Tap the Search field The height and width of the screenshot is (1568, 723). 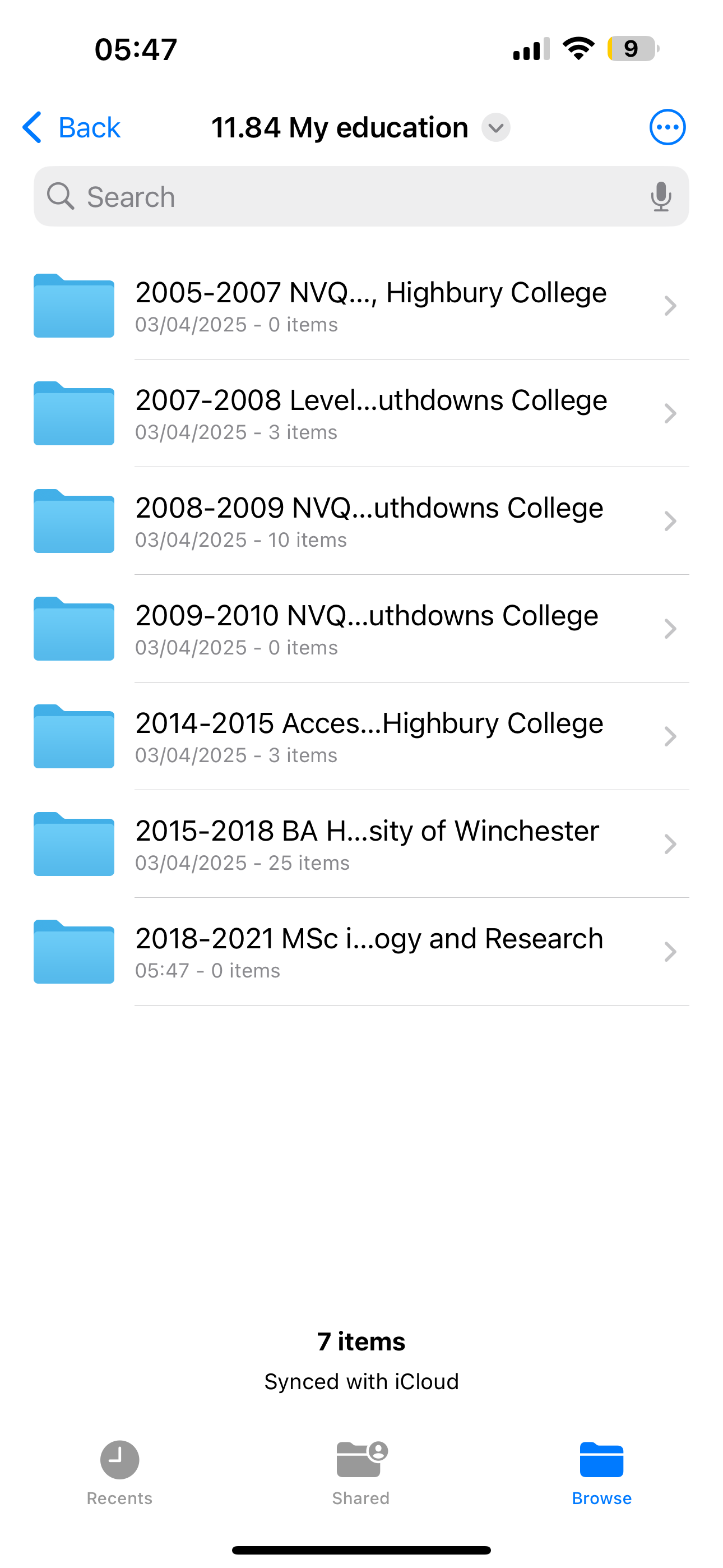[x=361, y=197]
